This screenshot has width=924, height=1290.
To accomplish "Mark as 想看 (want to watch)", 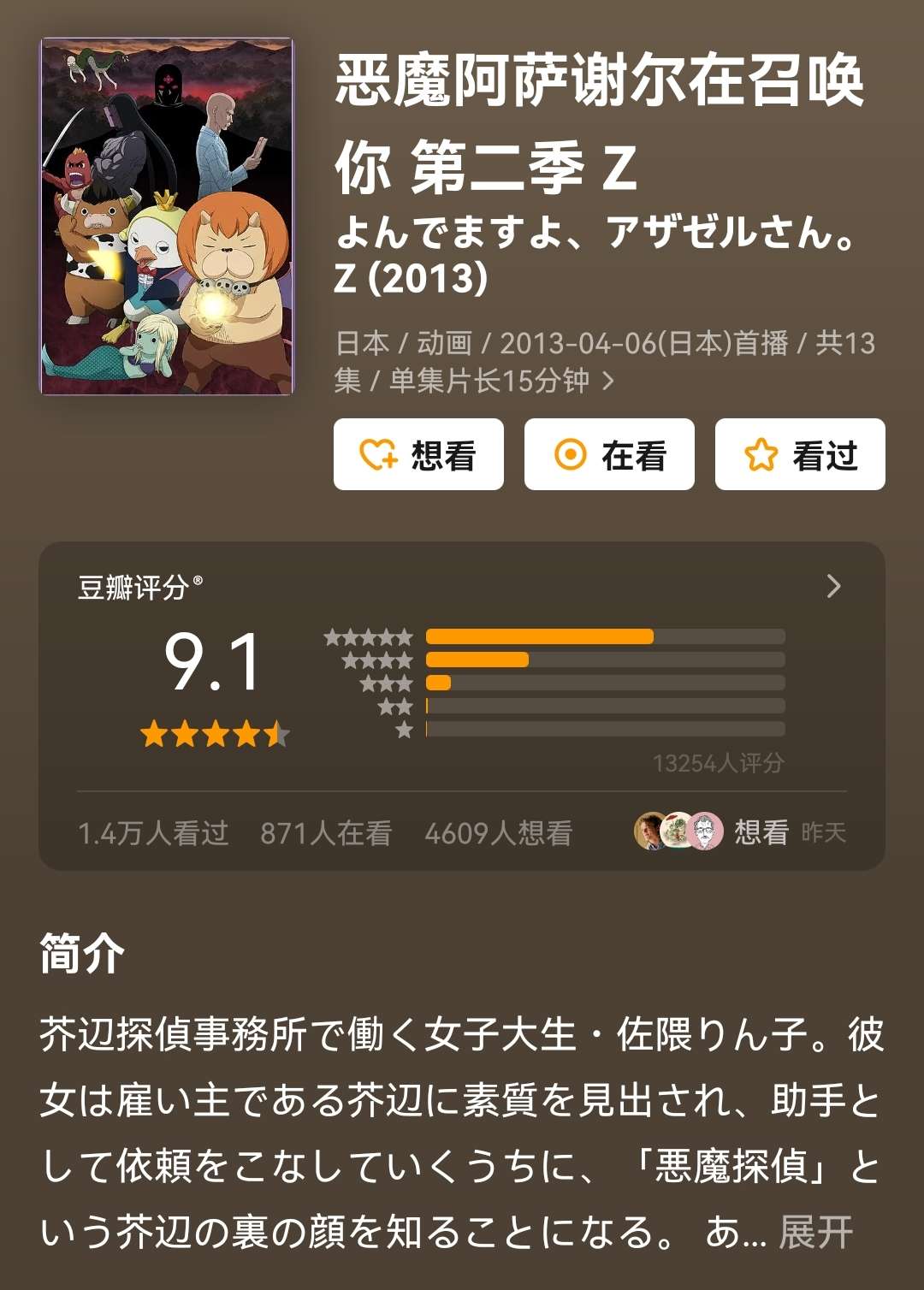I will click(x=418, y=454).
